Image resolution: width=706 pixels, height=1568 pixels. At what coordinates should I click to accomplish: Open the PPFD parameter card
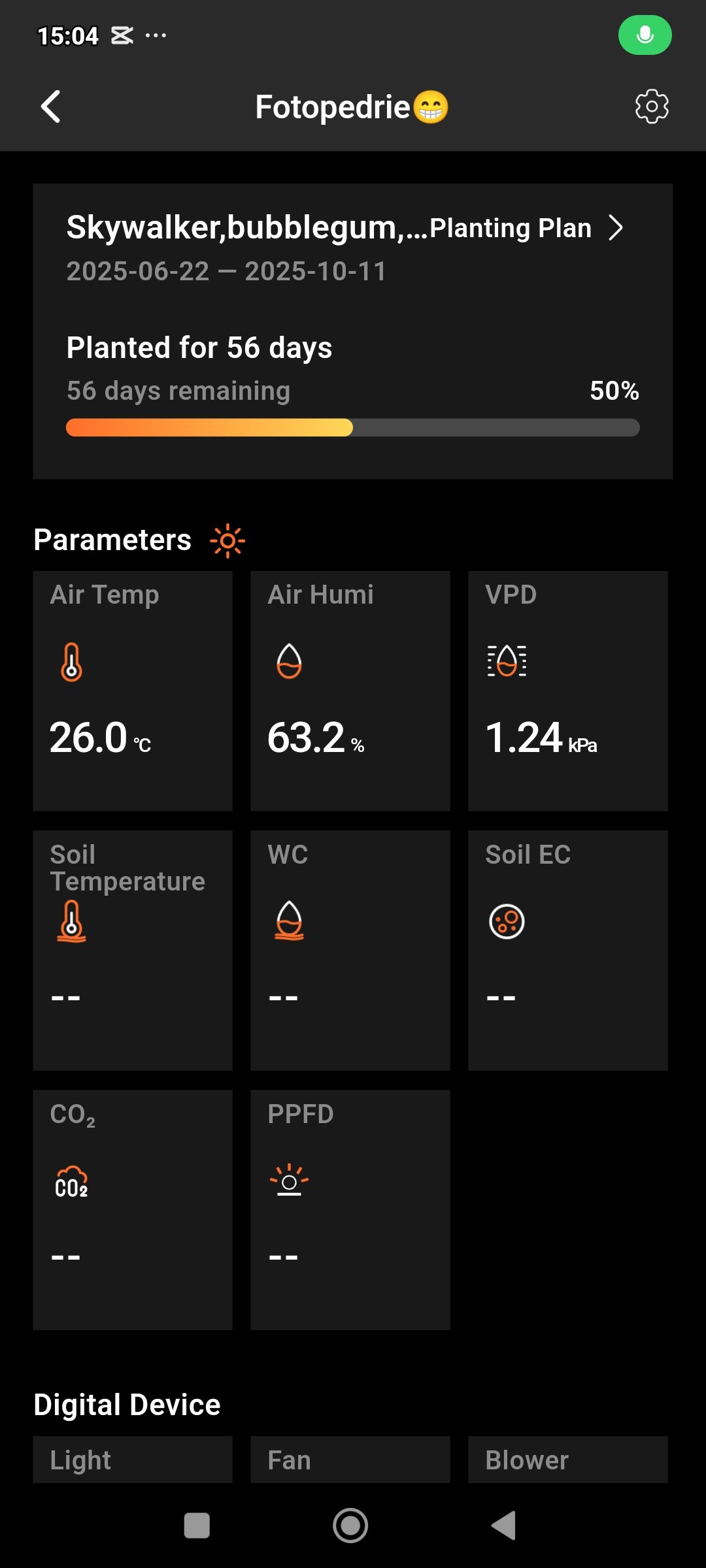pos(350,1210)
